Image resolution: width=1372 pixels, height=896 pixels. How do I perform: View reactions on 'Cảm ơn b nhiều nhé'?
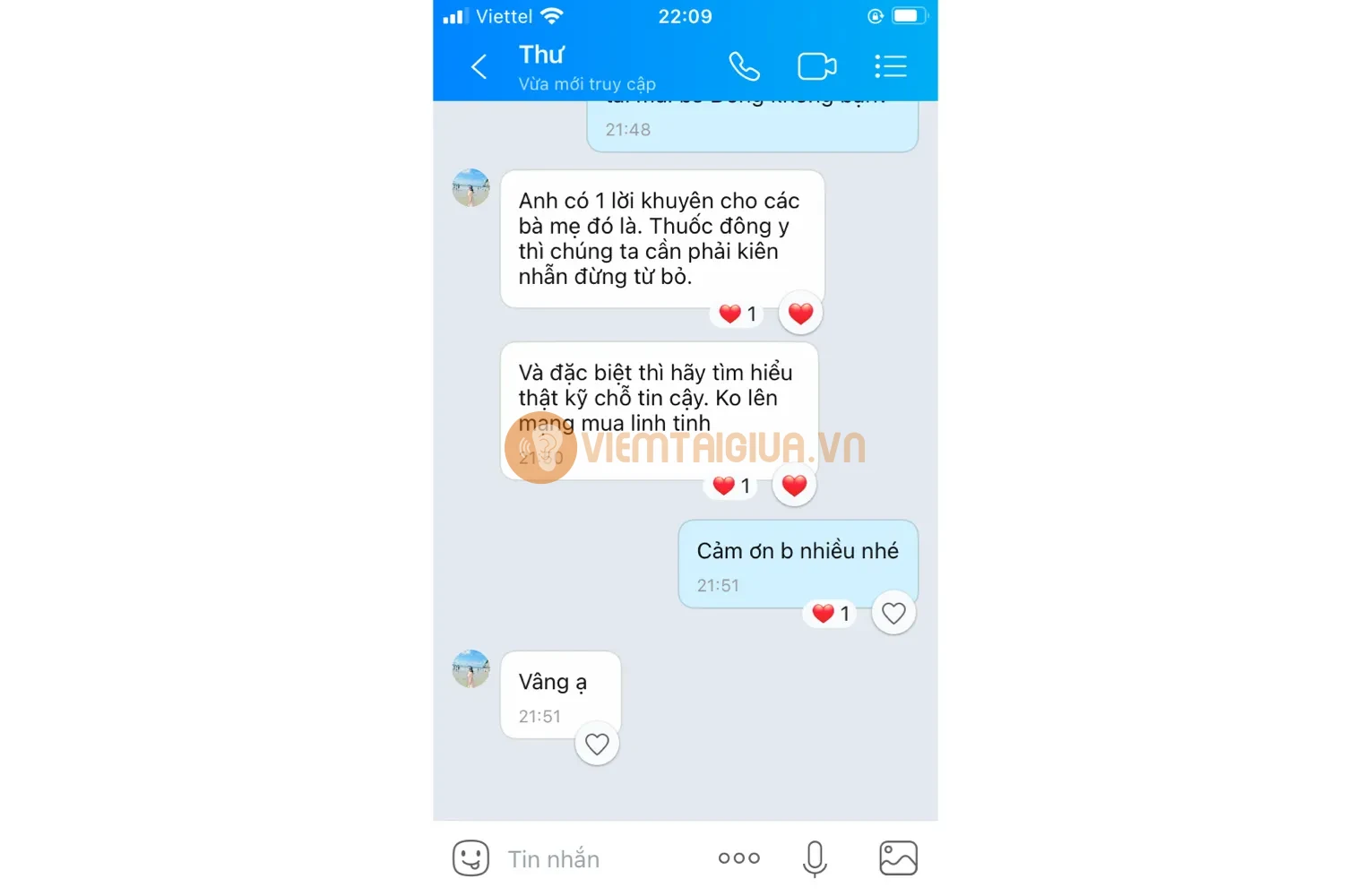[x=831, y=614]
